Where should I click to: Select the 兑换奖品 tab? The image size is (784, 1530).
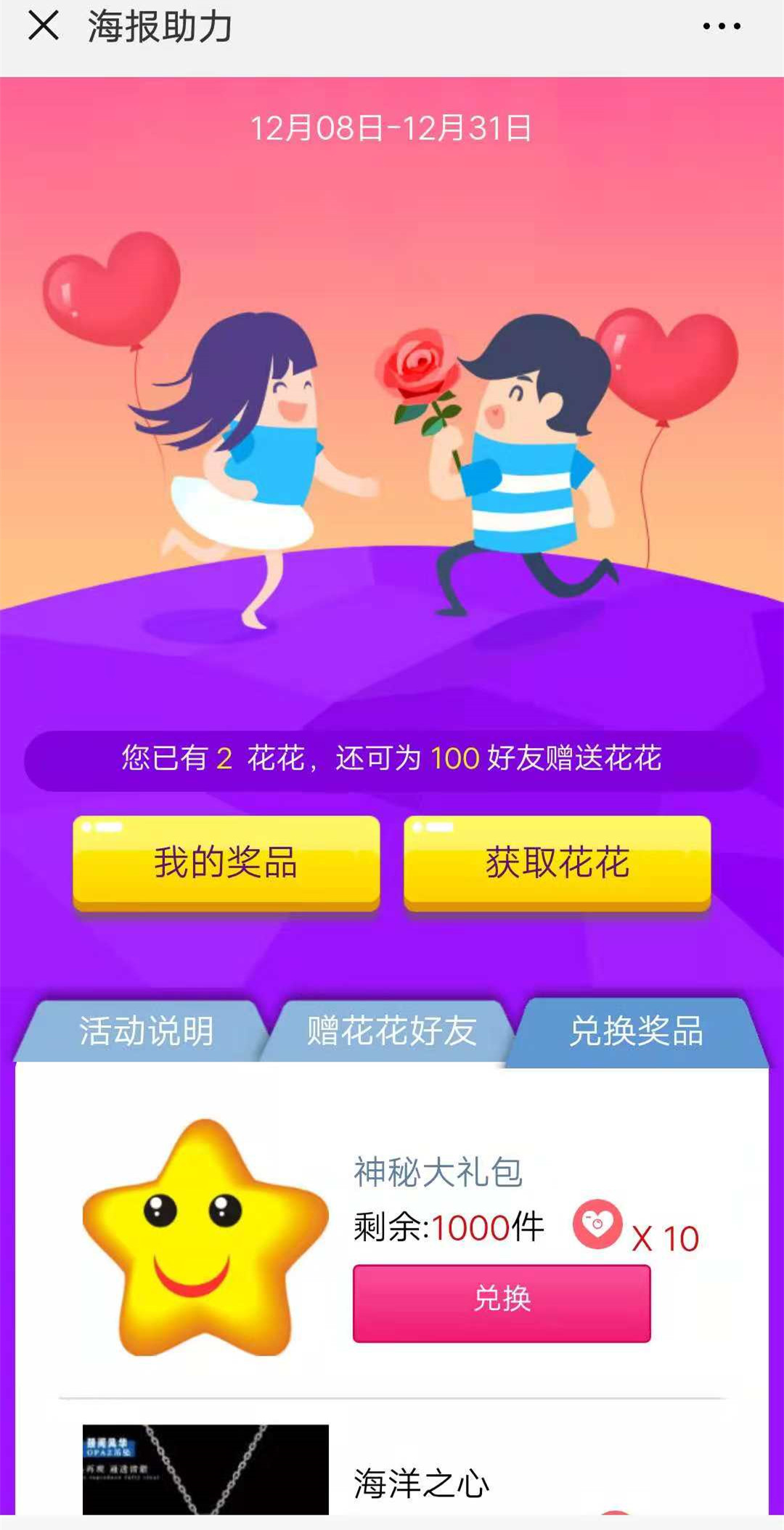coord(636,1031)
